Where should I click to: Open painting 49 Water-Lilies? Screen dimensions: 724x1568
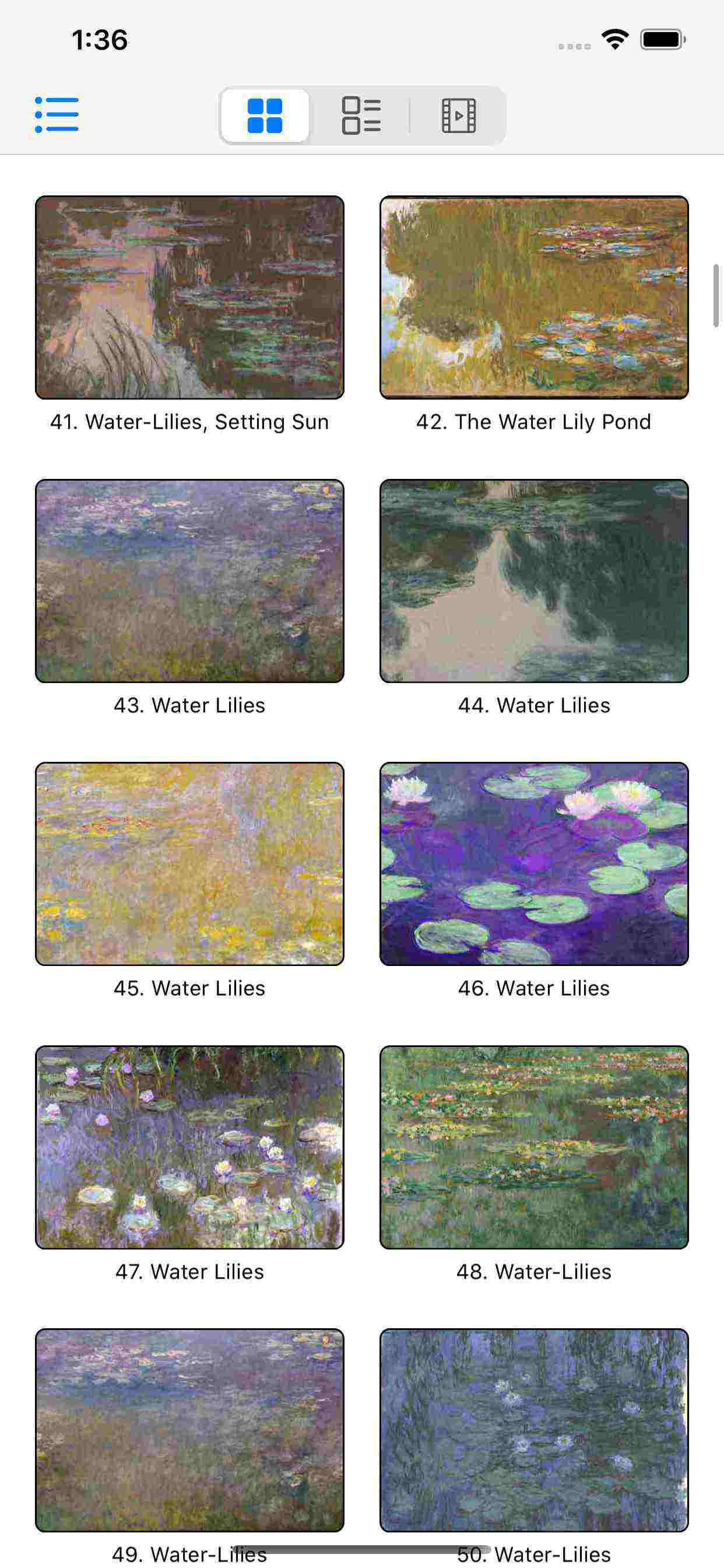pyautogui.click(x=189, y=1429)
